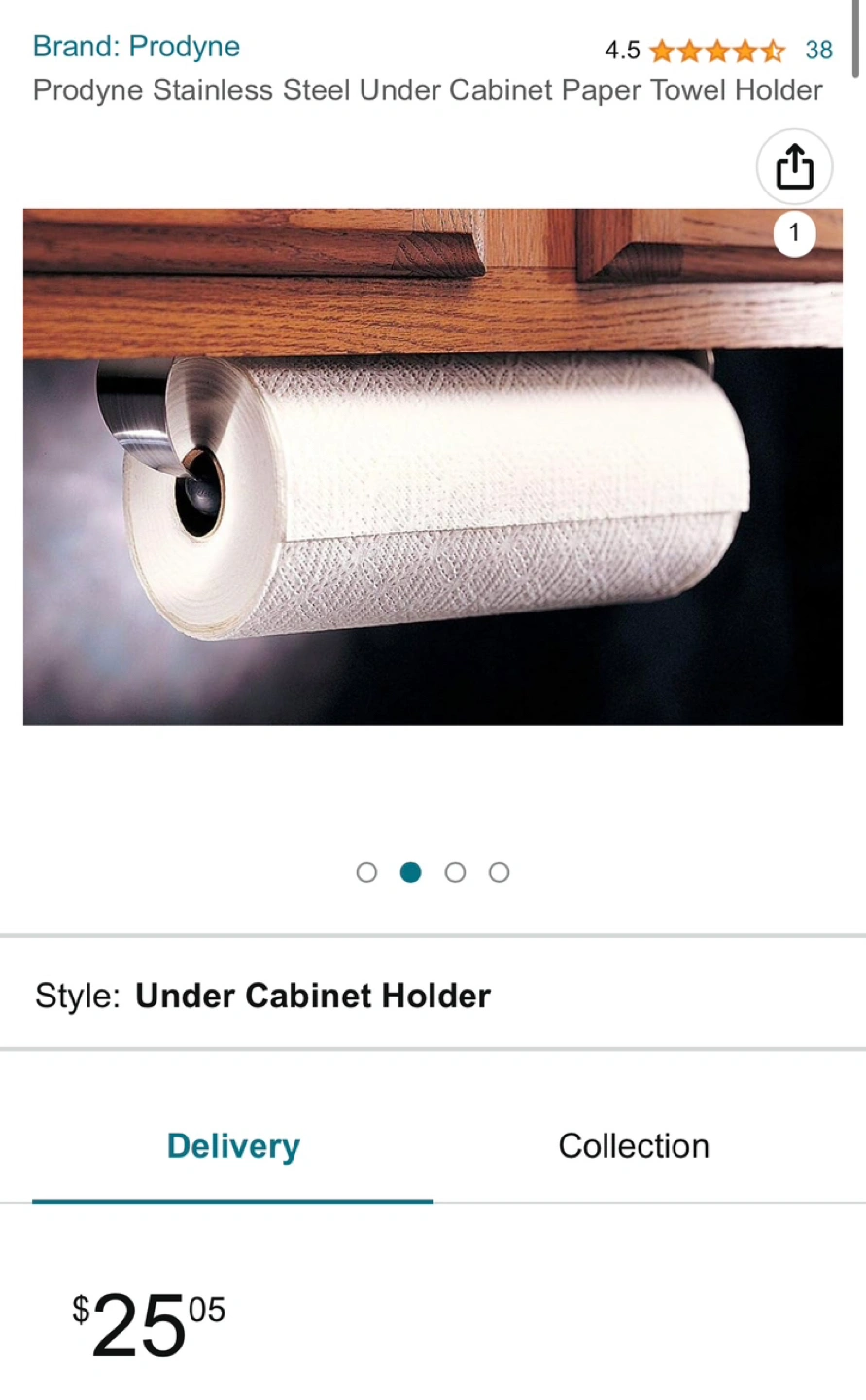Switch to the Collection tab
Image resolution: width=866 pixels, height=1400 pixels.
(634, 1146)
